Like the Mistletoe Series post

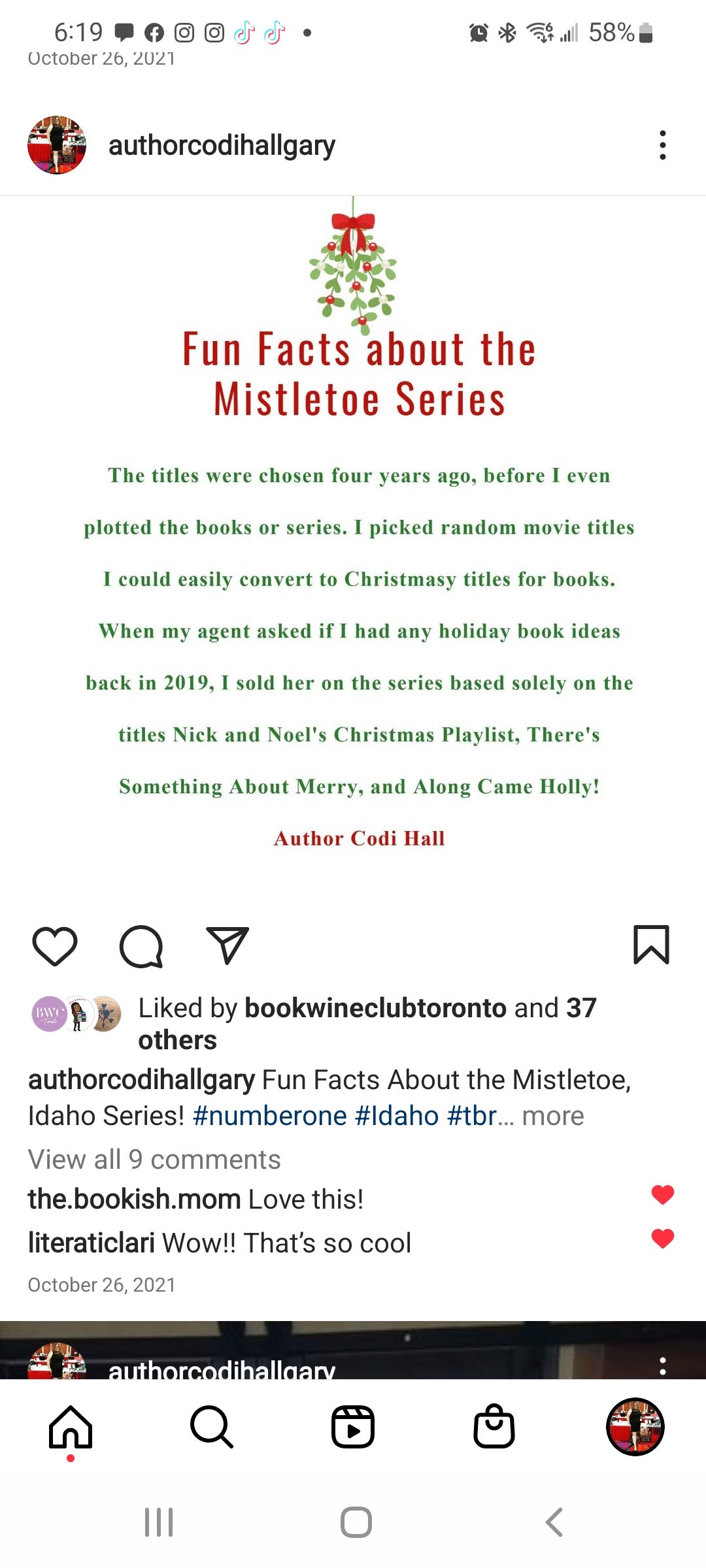pos(55,945)
